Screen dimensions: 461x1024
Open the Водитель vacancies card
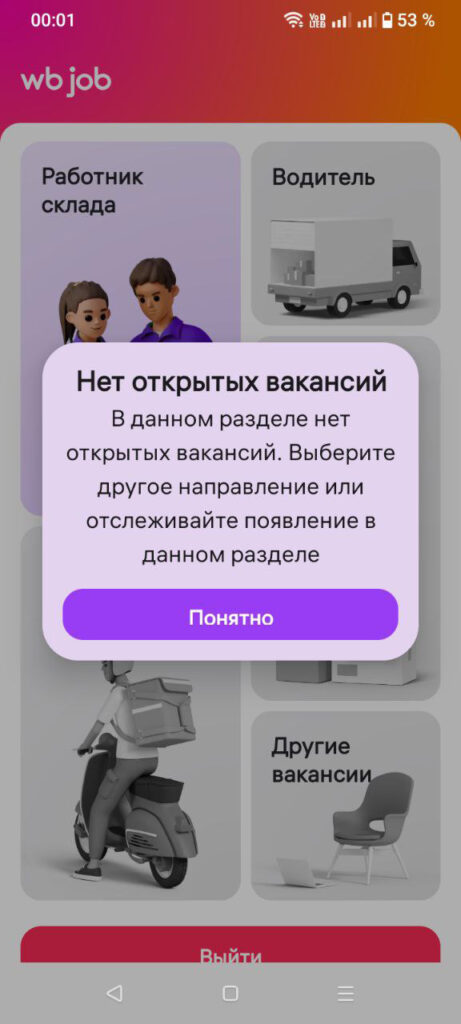coord(345,233)
